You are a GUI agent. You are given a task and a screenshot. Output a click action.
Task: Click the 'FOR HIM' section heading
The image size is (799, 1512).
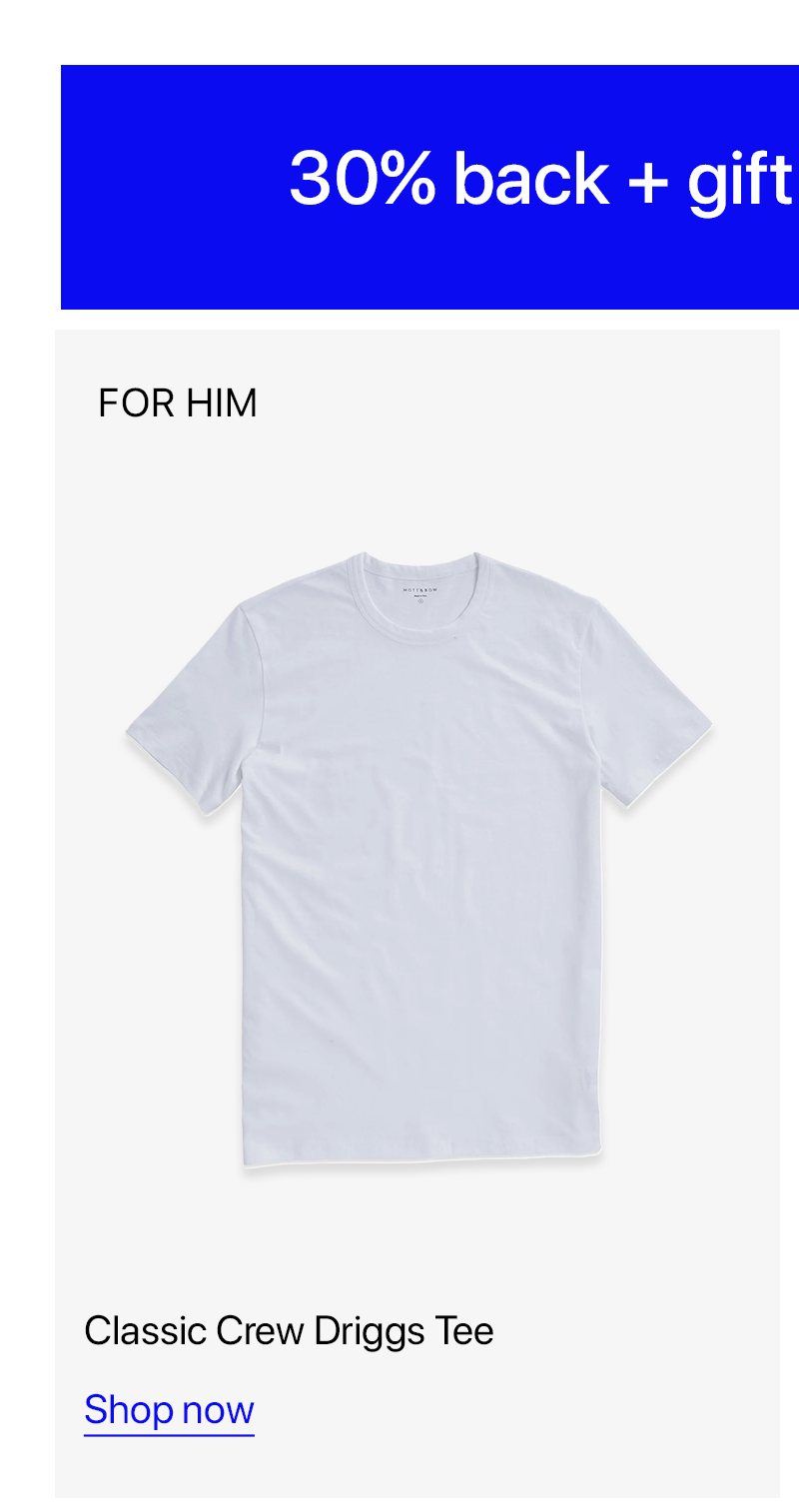177,402
